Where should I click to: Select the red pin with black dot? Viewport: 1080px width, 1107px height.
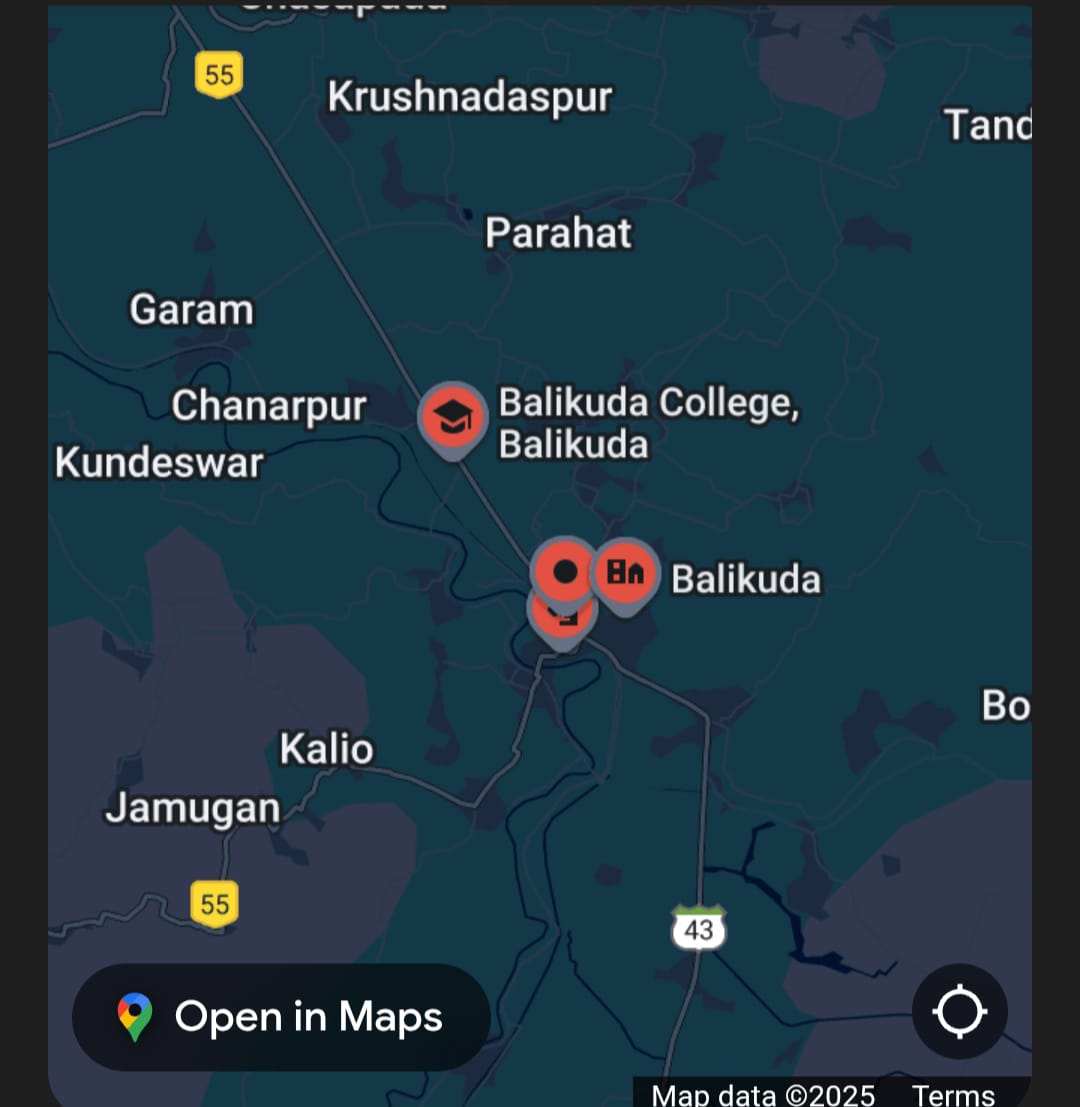565,571
